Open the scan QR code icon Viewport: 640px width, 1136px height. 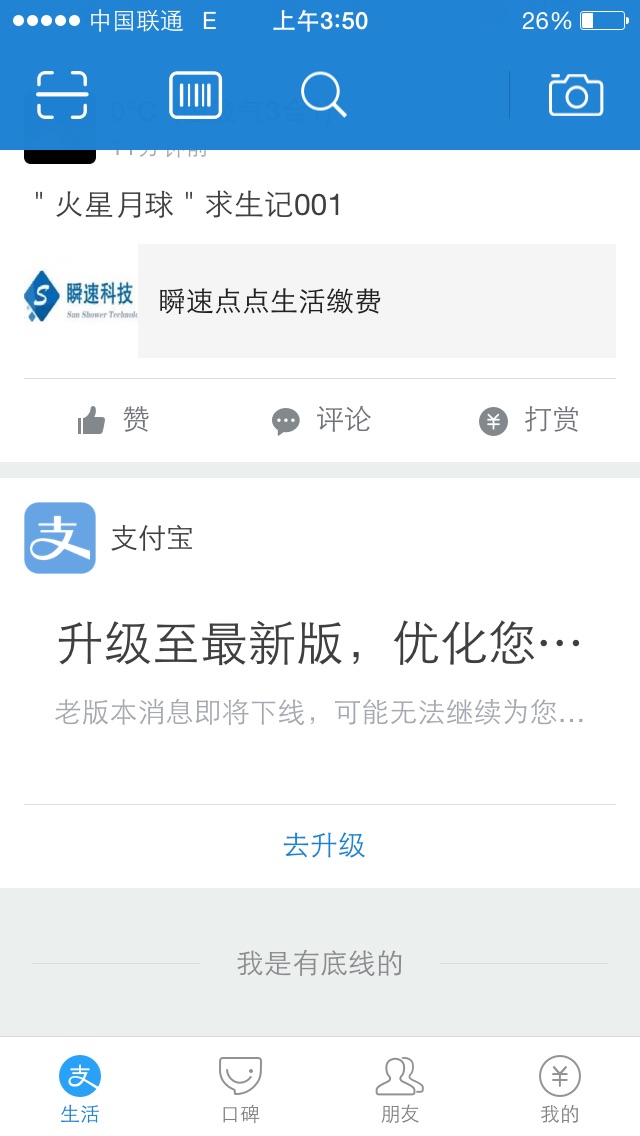62,96
